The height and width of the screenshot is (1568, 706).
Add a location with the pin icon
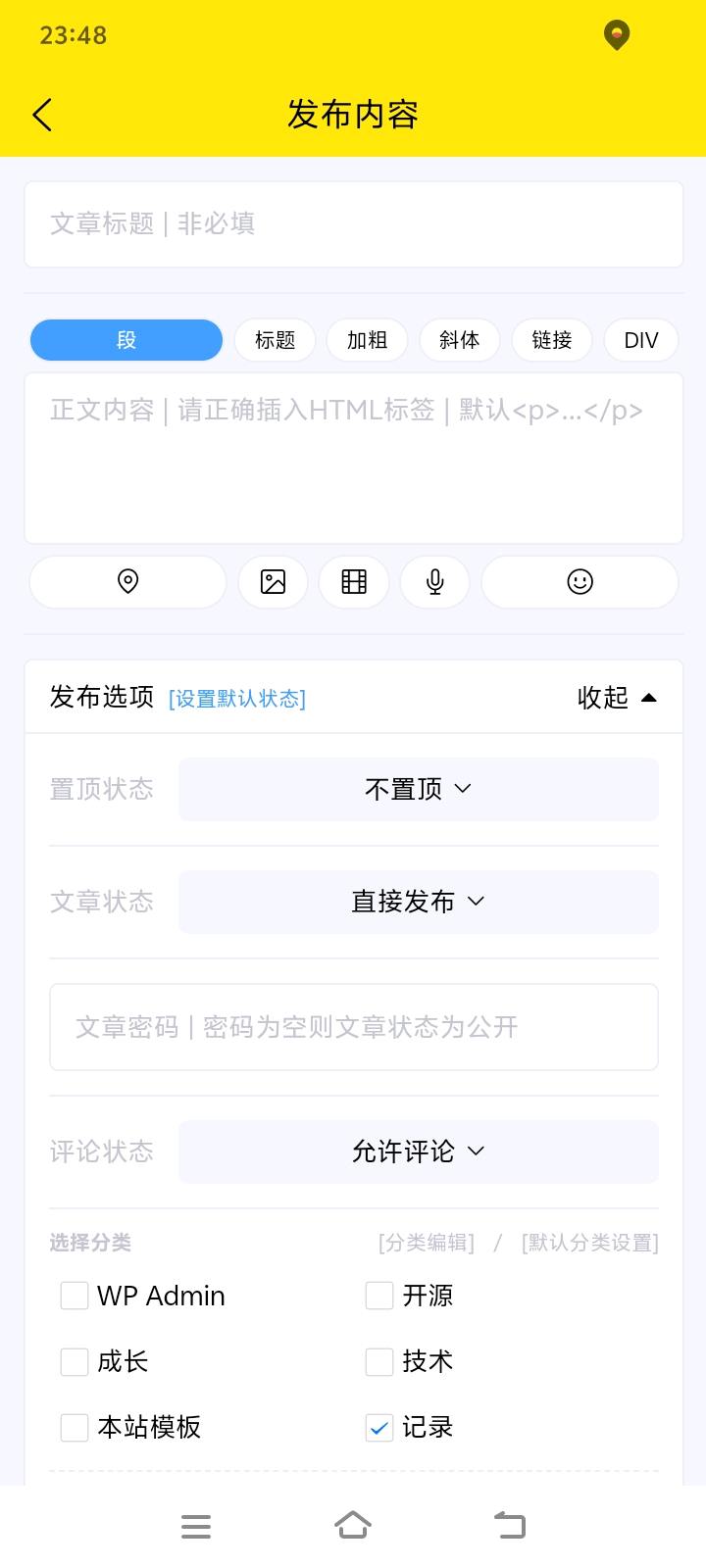[x=127, y=582]
